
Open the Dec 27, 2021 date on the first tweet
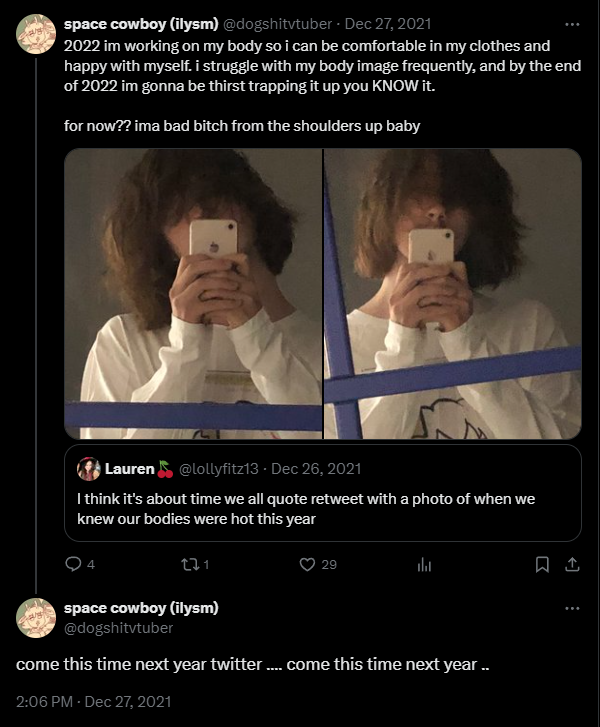[x=387, y=23]
